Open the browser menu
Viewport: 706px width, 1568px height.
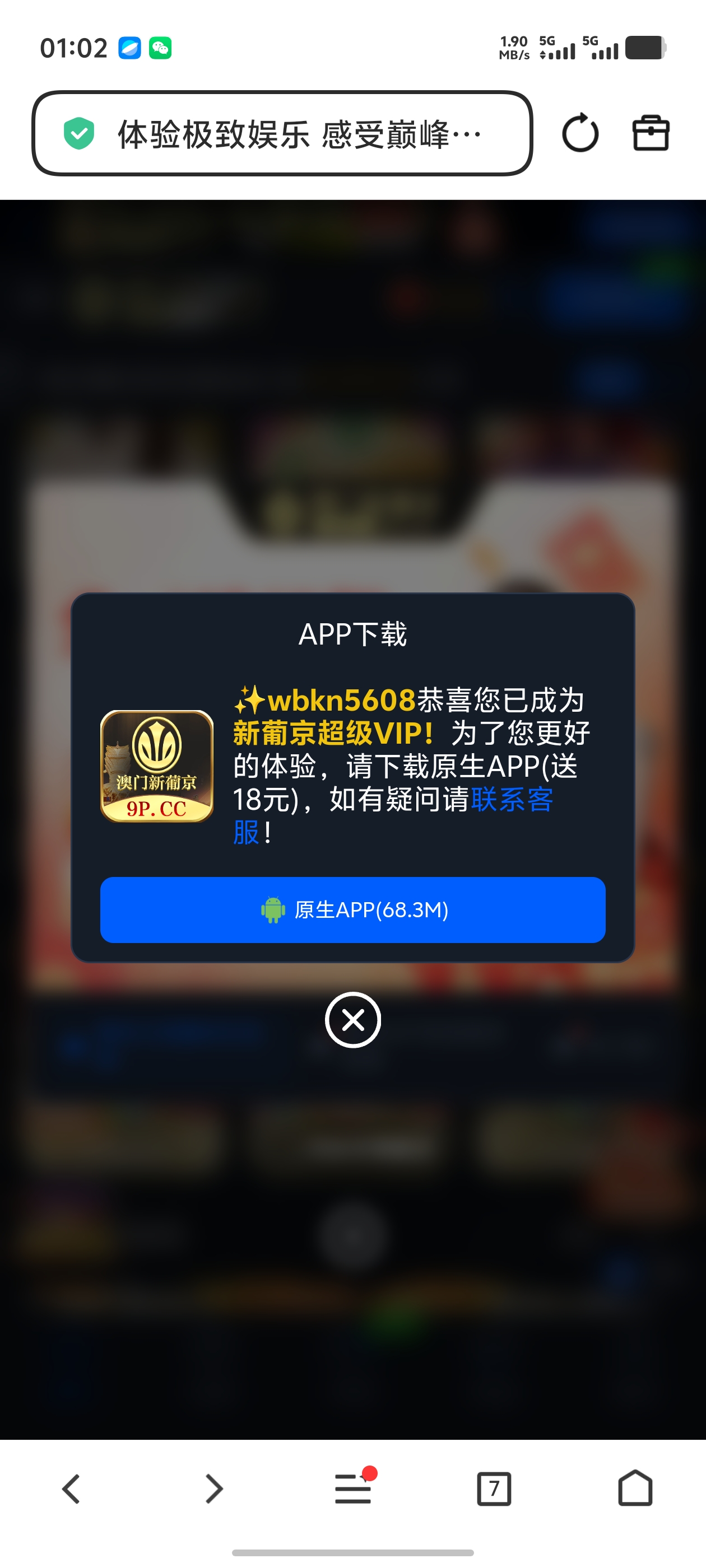click(x=354, y=1489)
